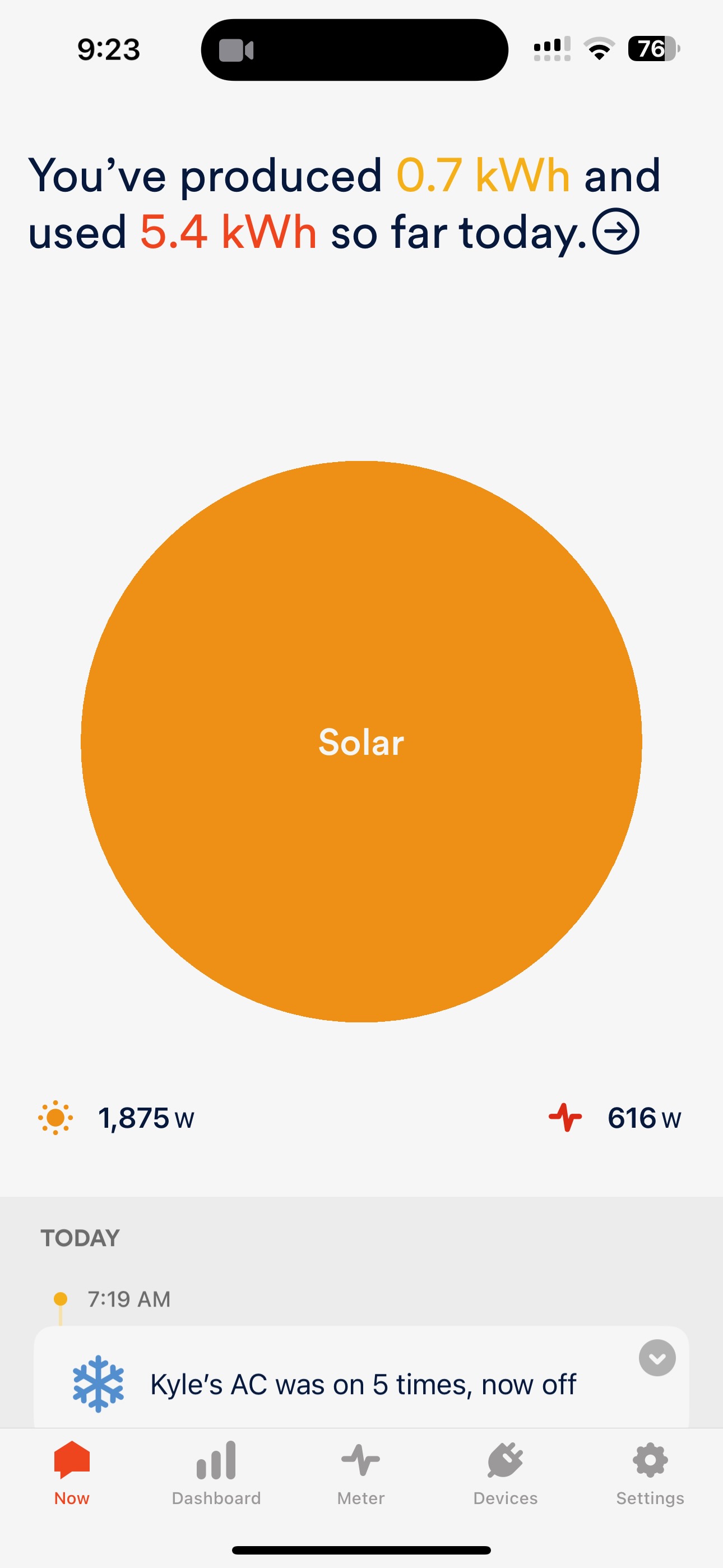The image size is (723, 1568).
Task: Tap the Solar bubble
Action: coord(361,741)
